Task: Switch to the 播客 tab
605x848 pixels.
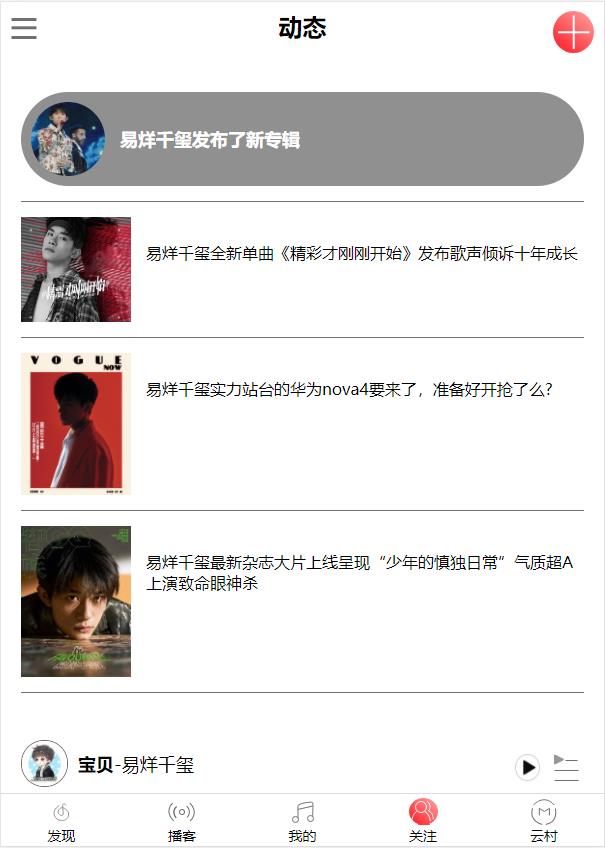Action: pos(181,822)
